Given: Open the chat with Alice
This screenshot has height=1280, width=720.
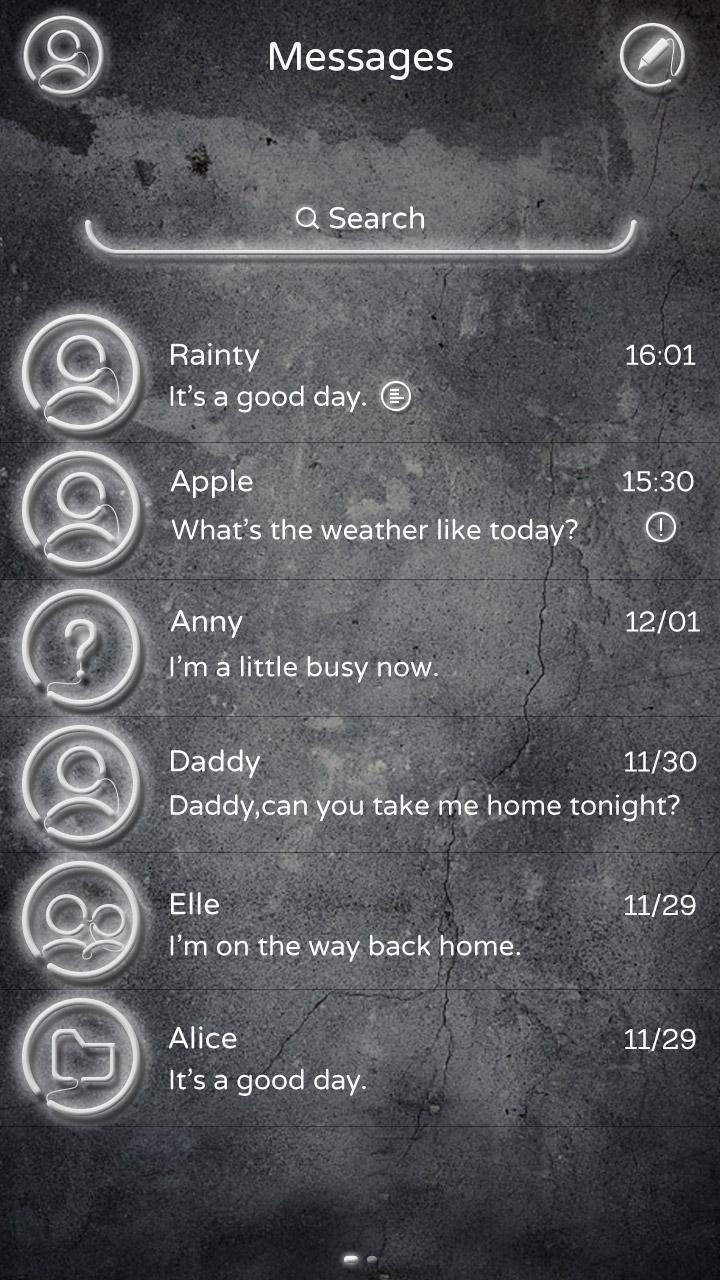Looking at the screenshot, I should click(400, 1058).
